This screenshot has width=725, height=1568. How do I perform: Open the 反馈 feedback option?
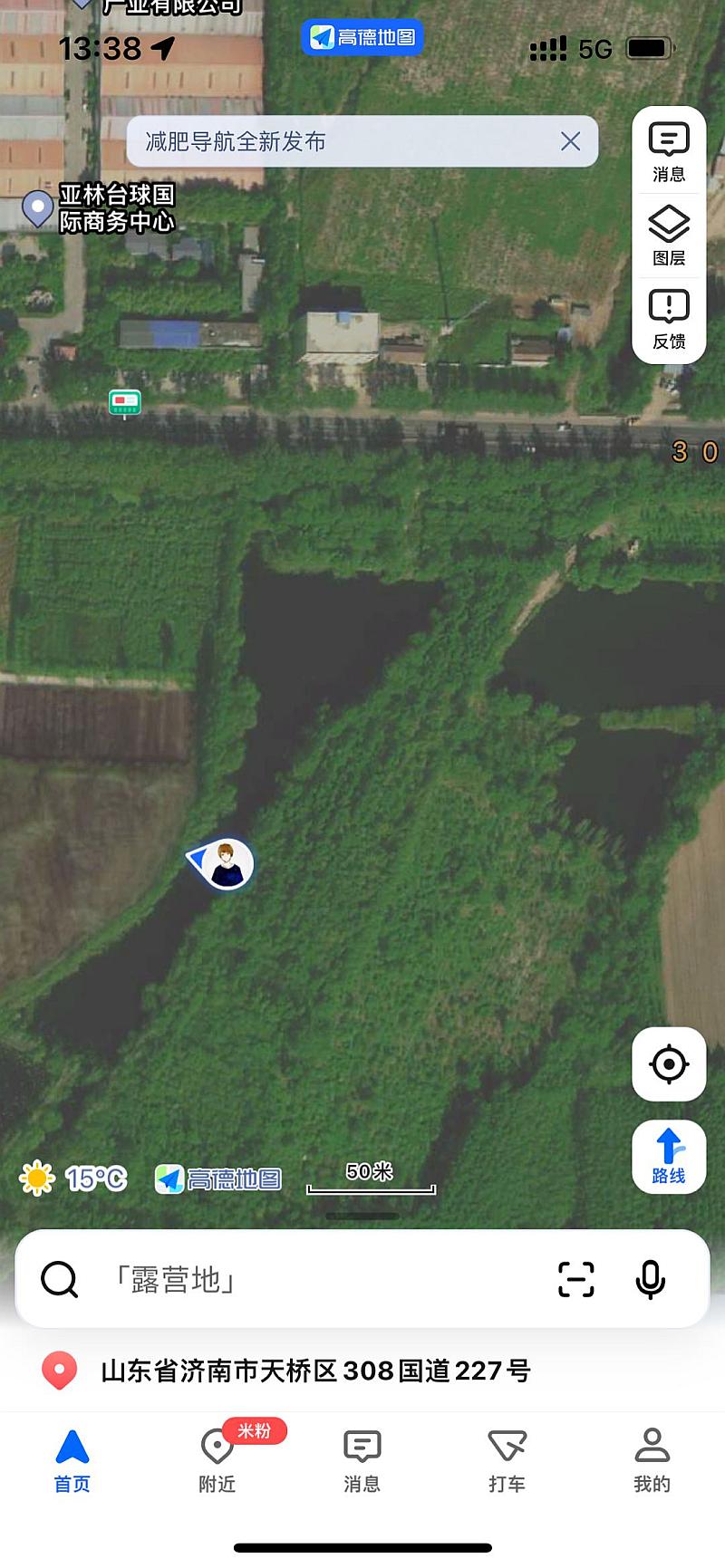coord(669,319)
